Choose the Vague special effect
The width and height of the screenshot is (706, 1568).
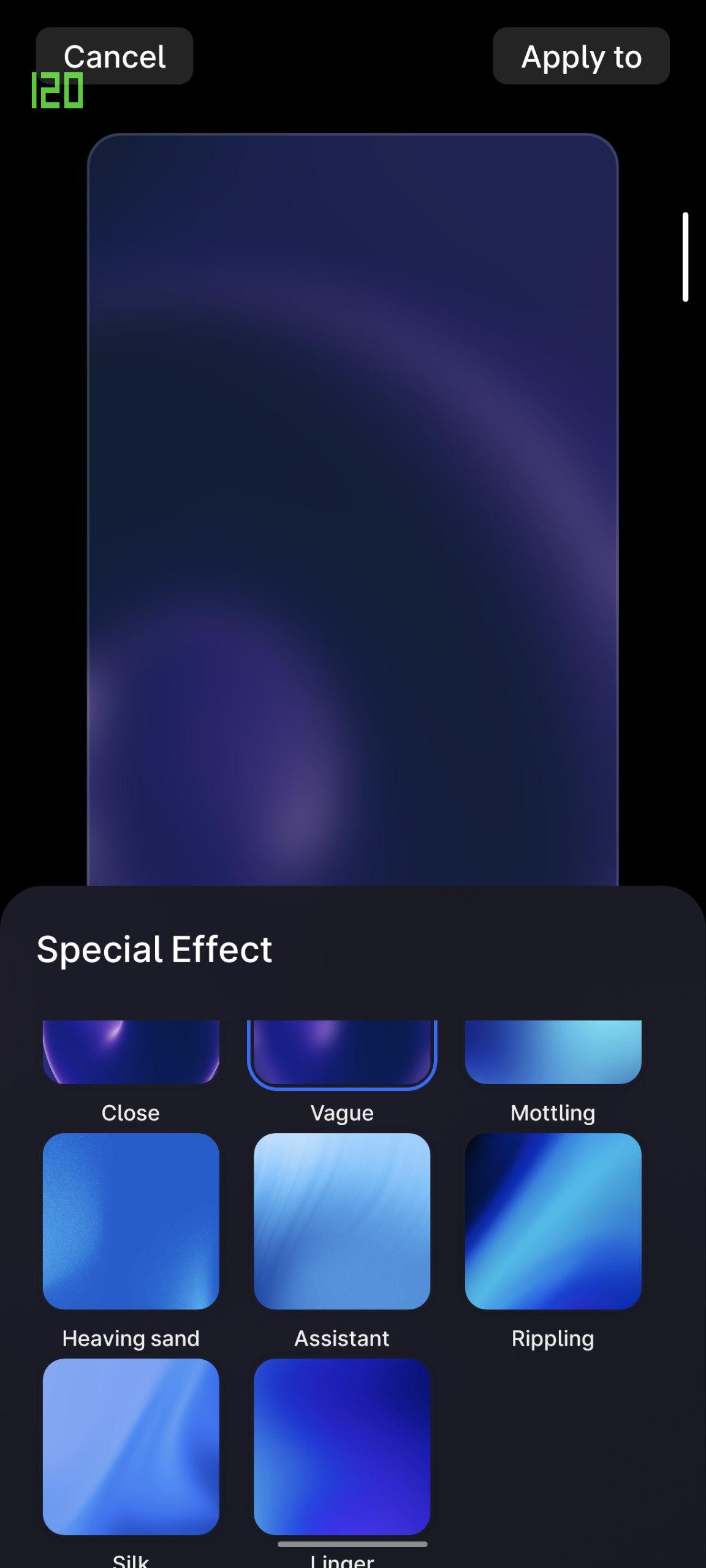[341, 1052]
